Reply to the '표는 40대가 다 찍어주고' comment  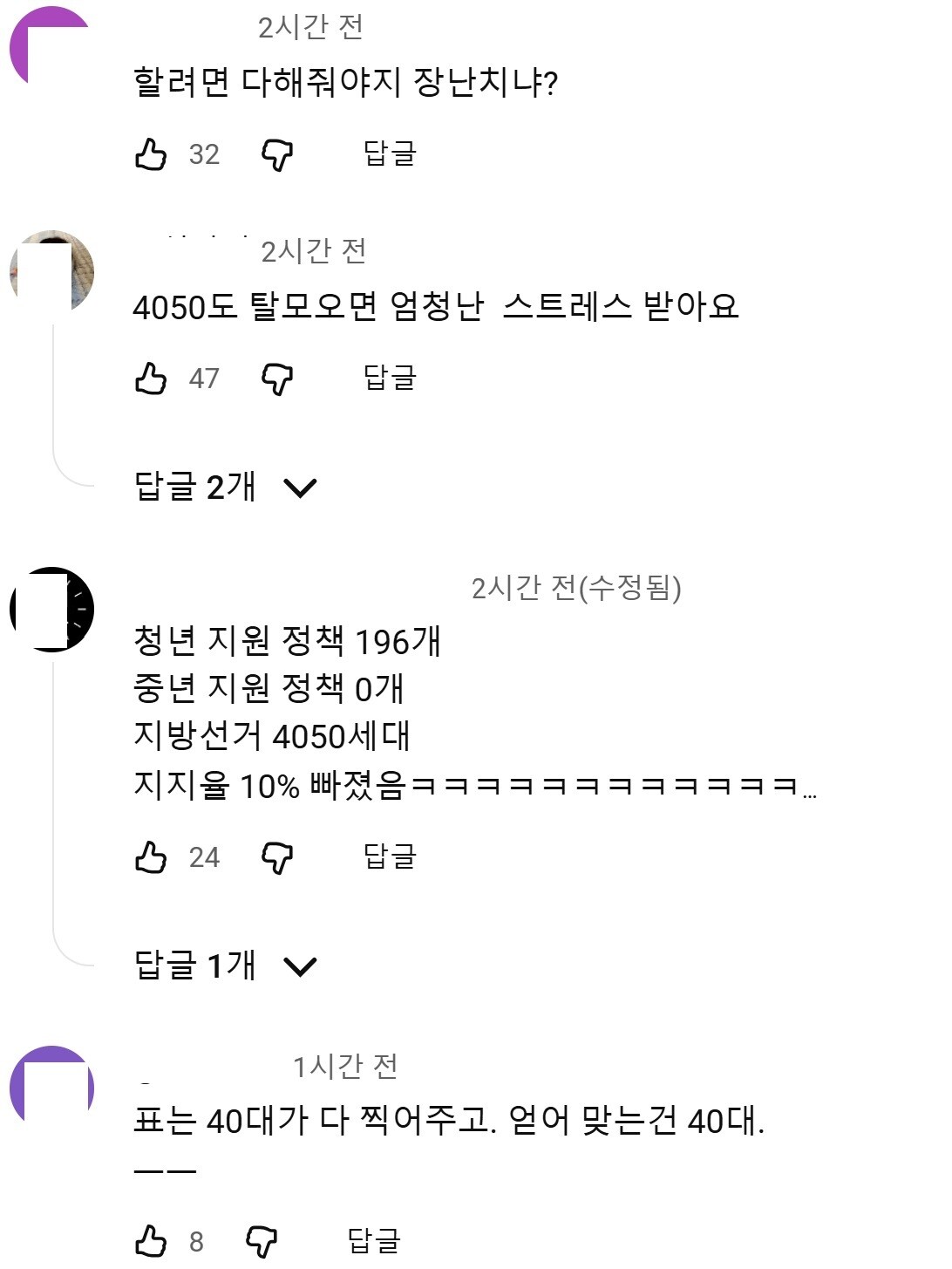coord(374,1239)
